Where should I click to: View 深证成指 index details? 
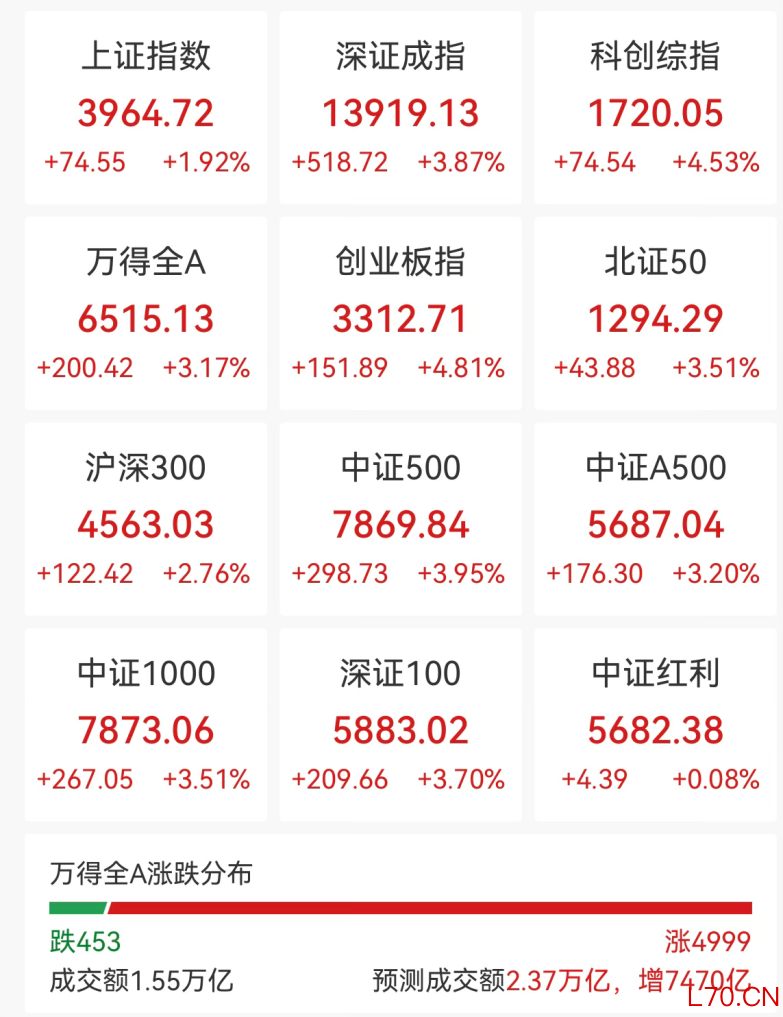[400, 108]
